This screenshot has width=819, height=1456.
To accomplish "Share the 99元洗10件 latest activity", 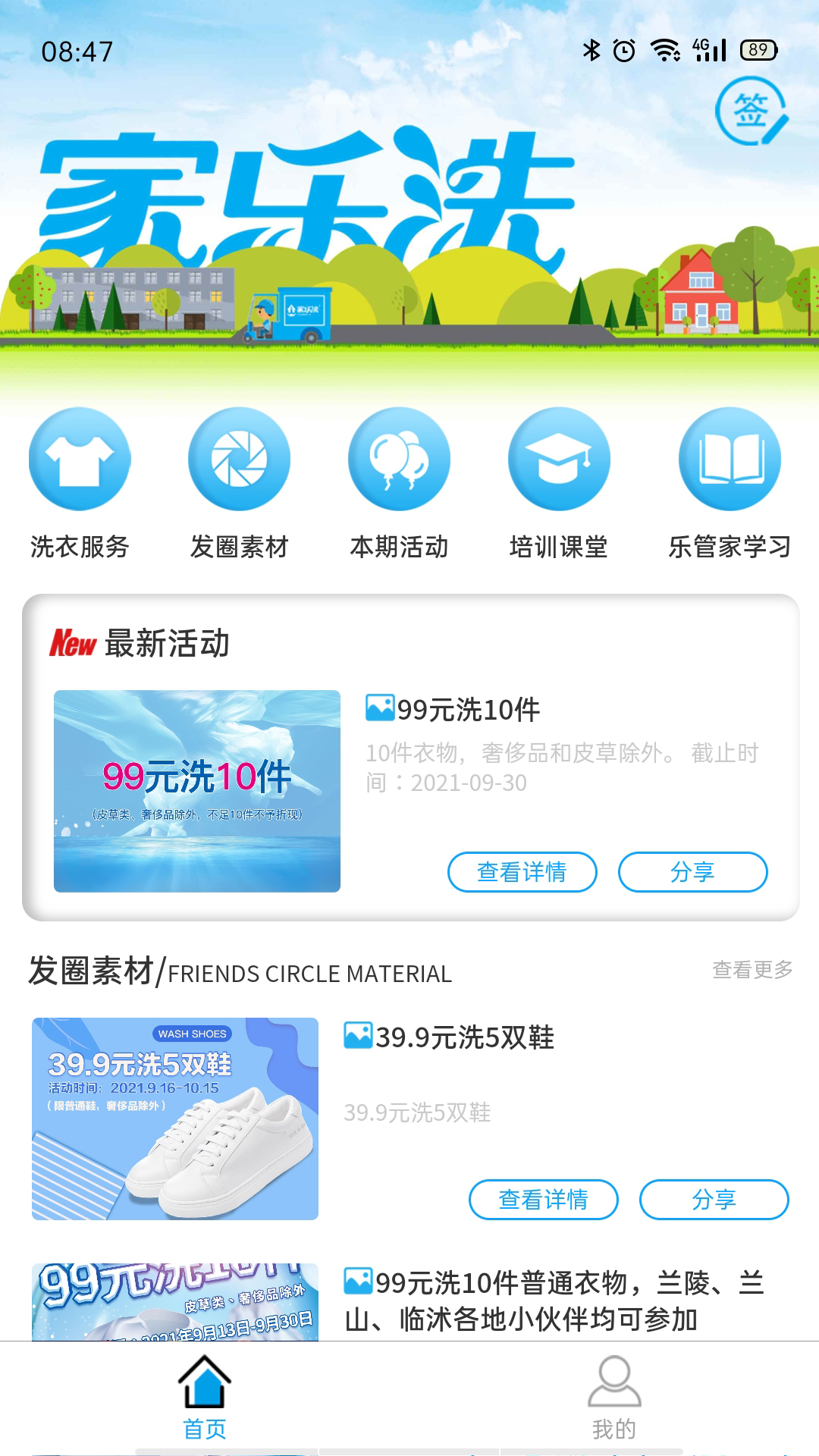I will [693, 872].
